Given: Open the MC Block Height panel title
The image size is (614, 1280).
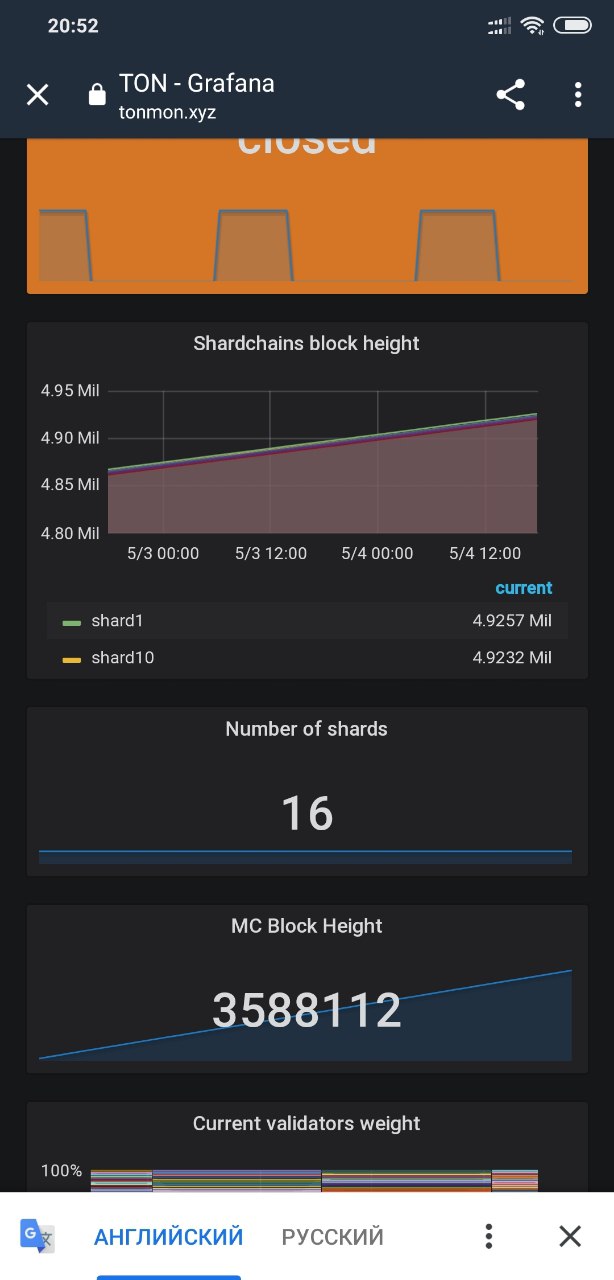Looking at the screenshot, I should (306, 926).
